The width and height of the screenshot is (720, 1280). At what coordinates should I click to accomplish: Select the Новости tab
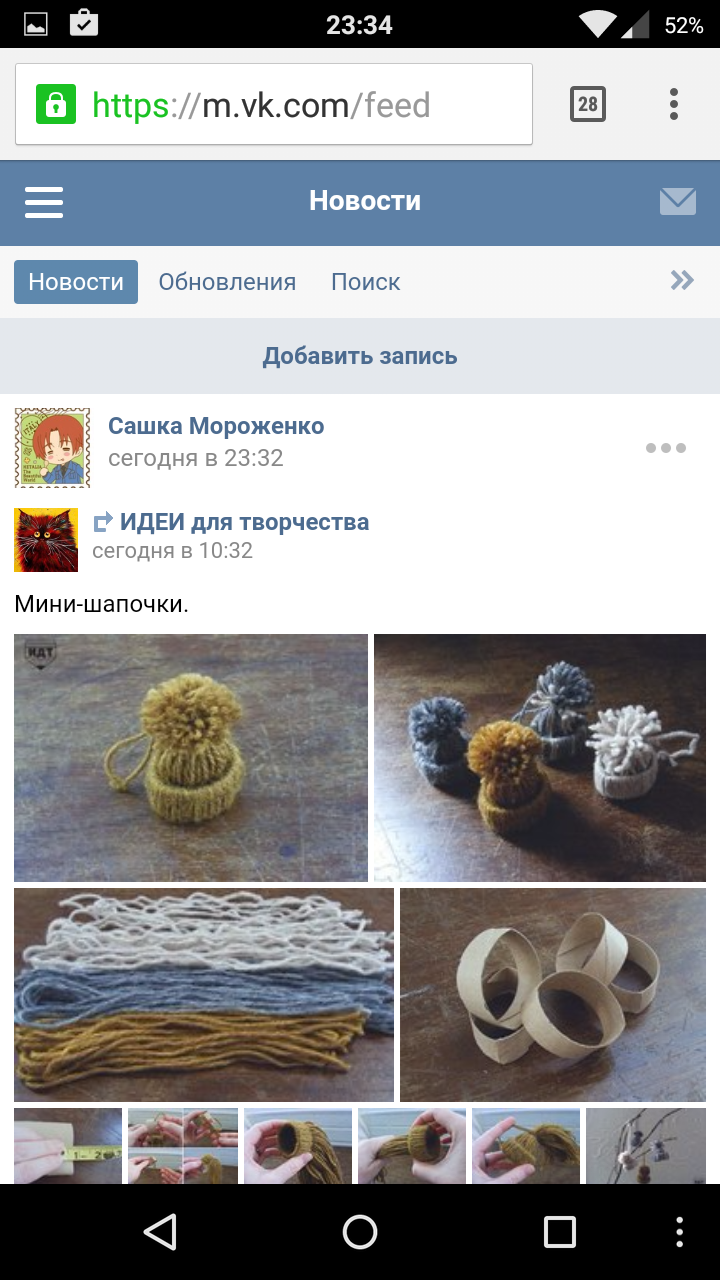coord(76,282)
